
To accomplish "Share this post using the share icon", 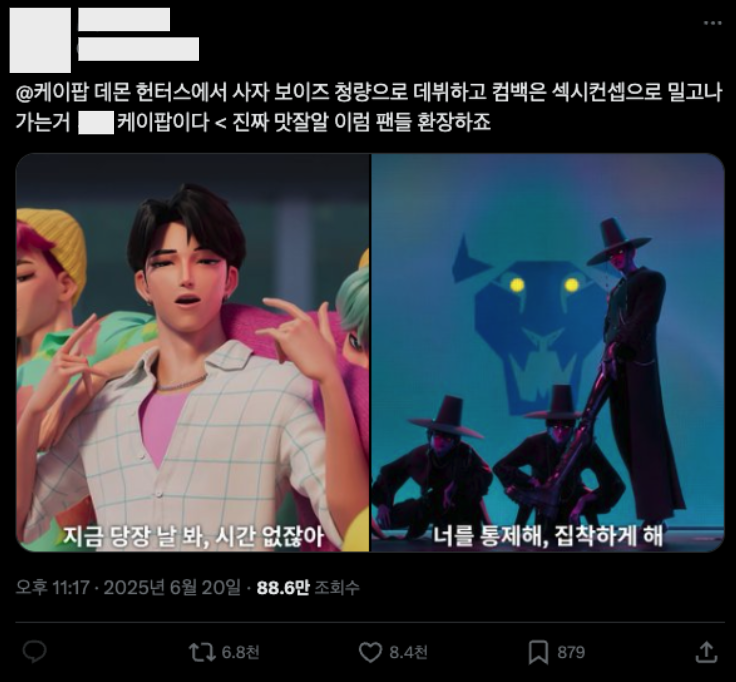I will (x=706, y=652).
